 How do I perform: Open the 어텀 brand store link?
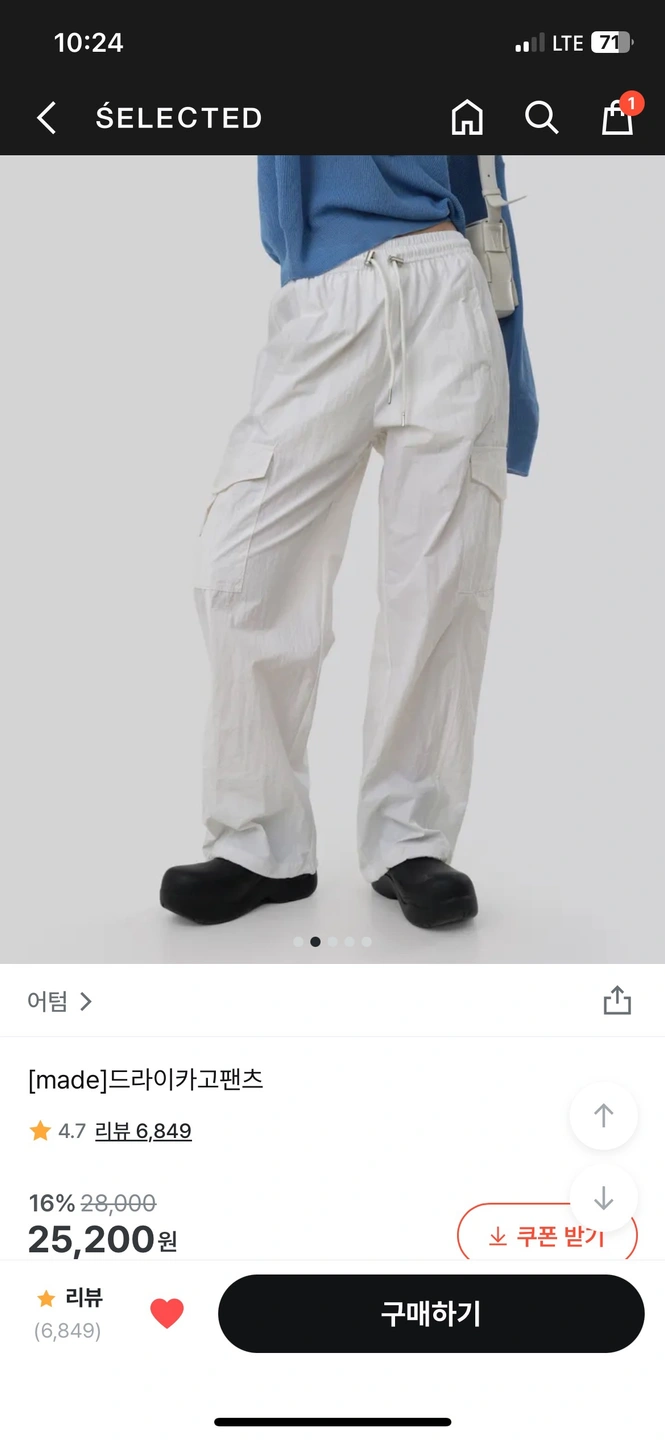click(x=60, y=1001)
